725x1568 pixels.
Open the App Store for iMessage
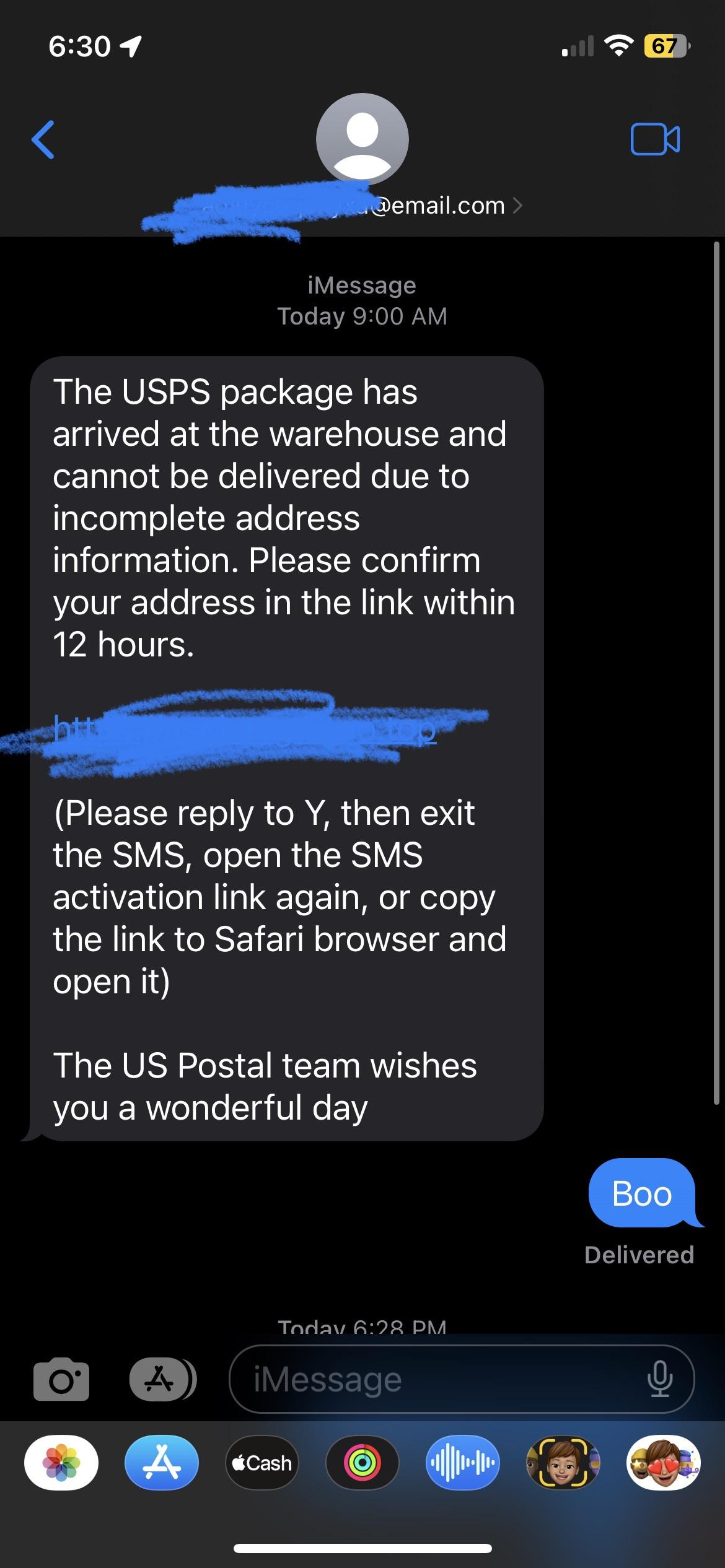coord(162,1463)
